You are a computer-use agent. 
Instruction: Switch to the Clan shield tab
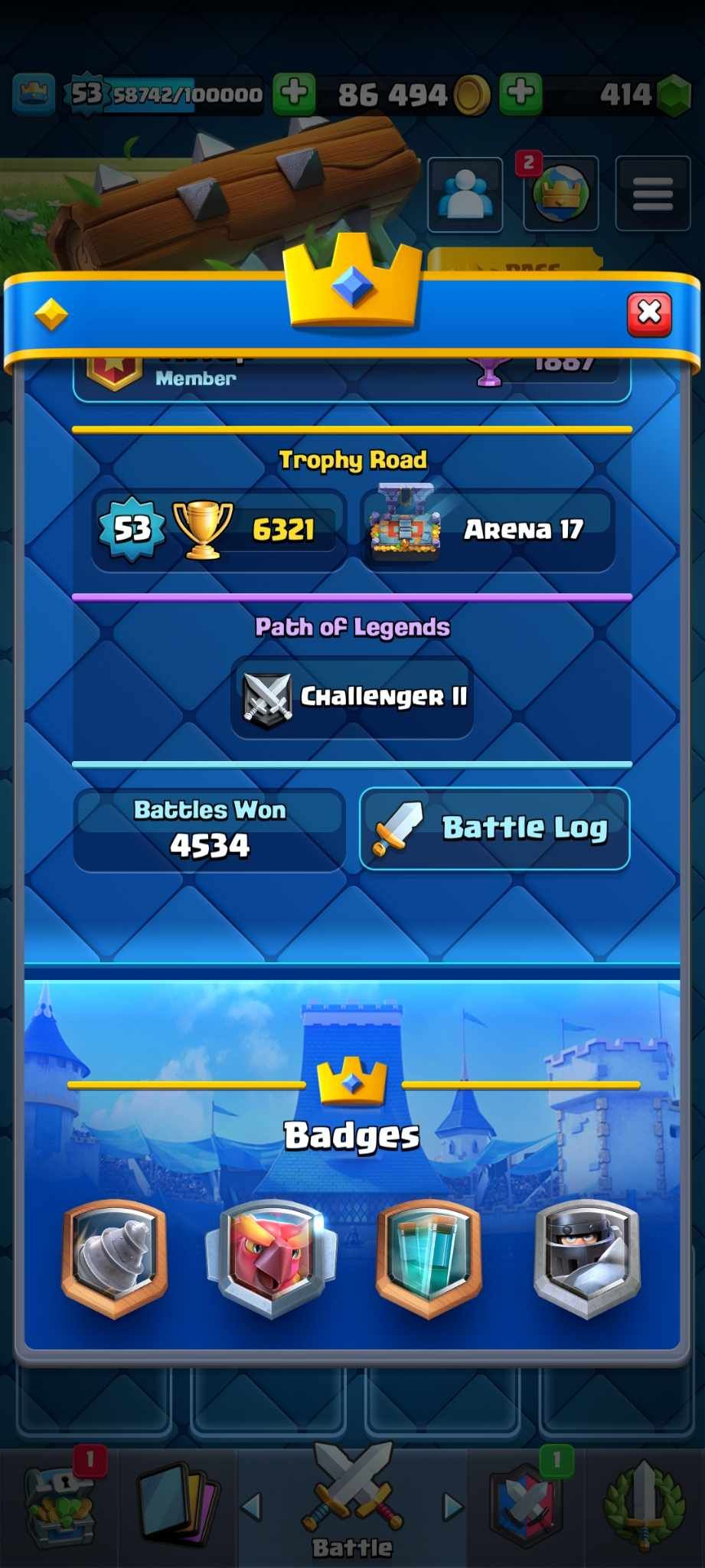pos(528,1507)
